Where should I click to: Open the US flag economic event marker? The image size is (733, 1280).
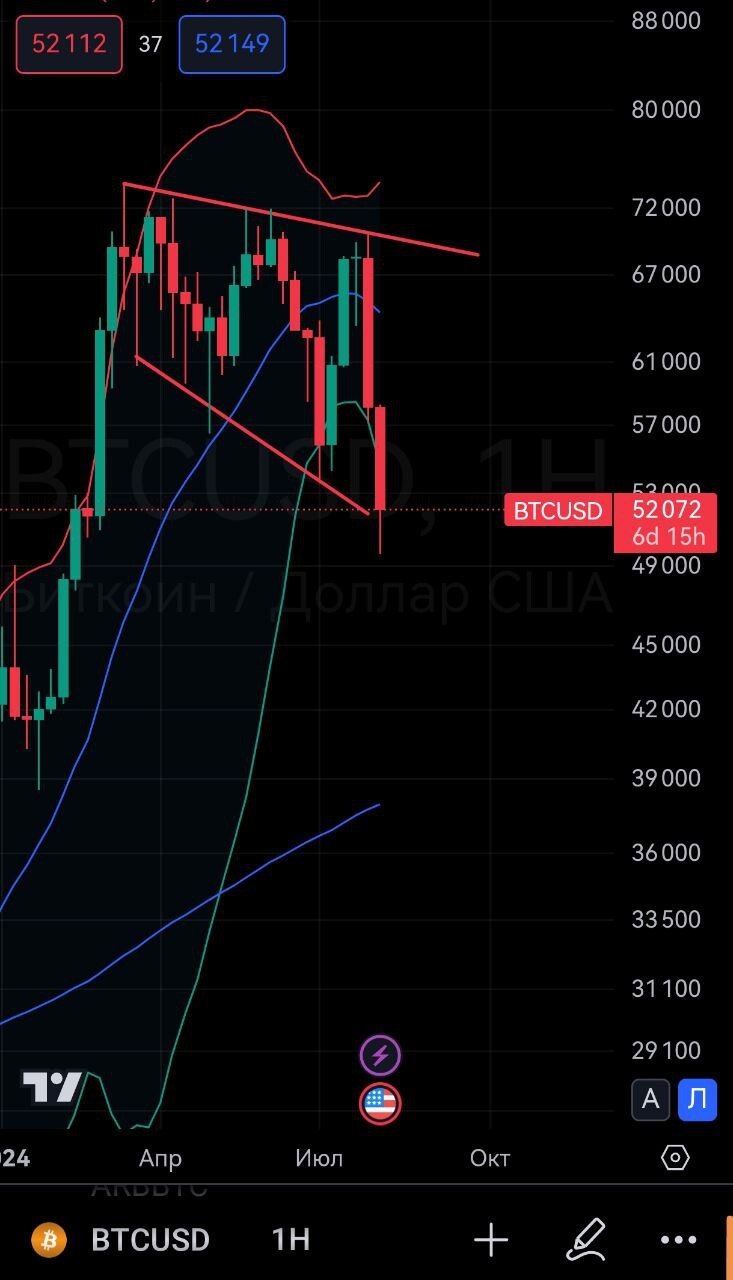tap(380, 1104)
